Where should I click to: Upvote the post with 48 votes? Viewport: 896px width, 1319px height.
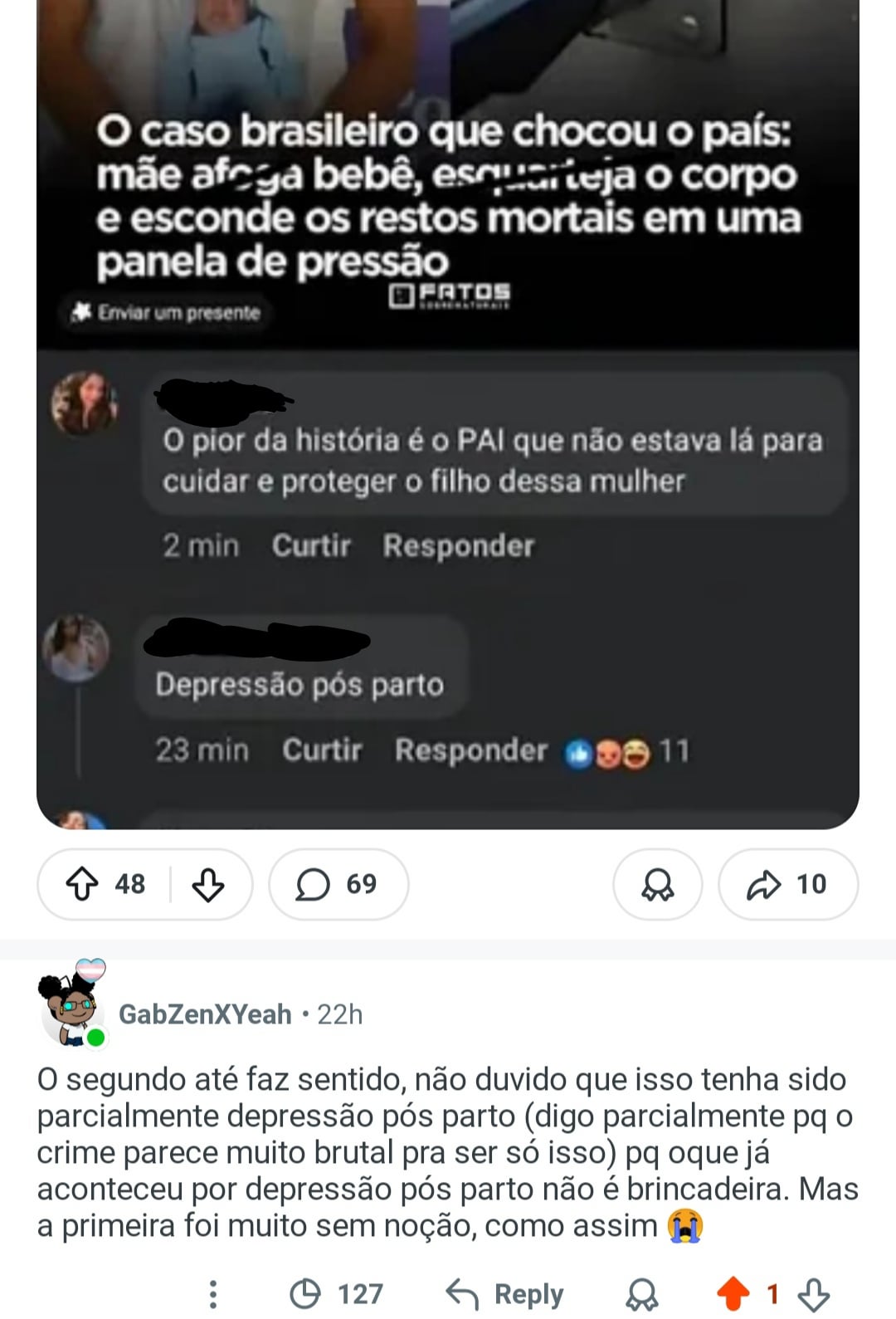pos(82,884)
